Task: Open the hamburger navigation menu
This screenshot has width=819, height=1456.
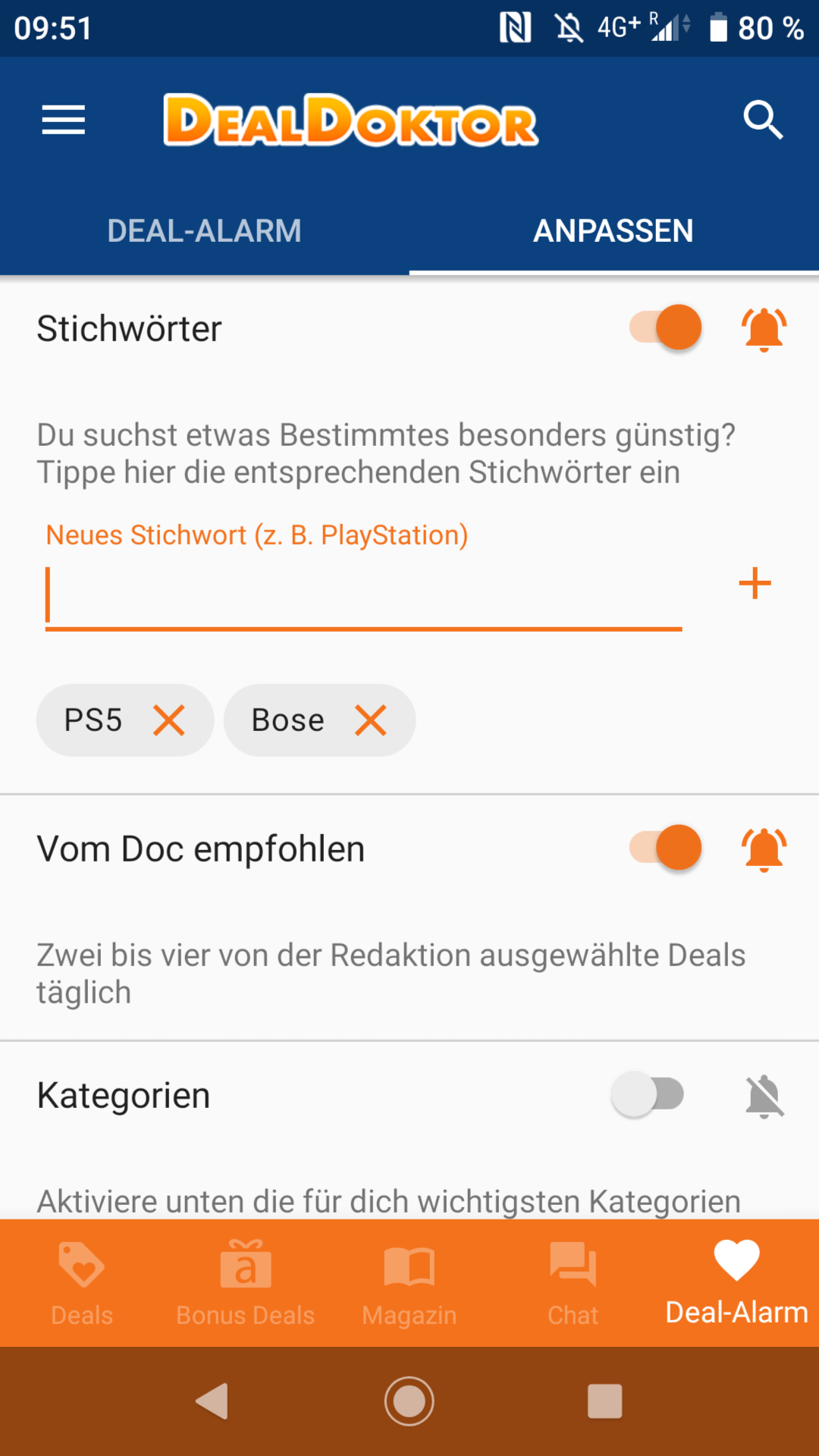Action: (x=64, y=120)
